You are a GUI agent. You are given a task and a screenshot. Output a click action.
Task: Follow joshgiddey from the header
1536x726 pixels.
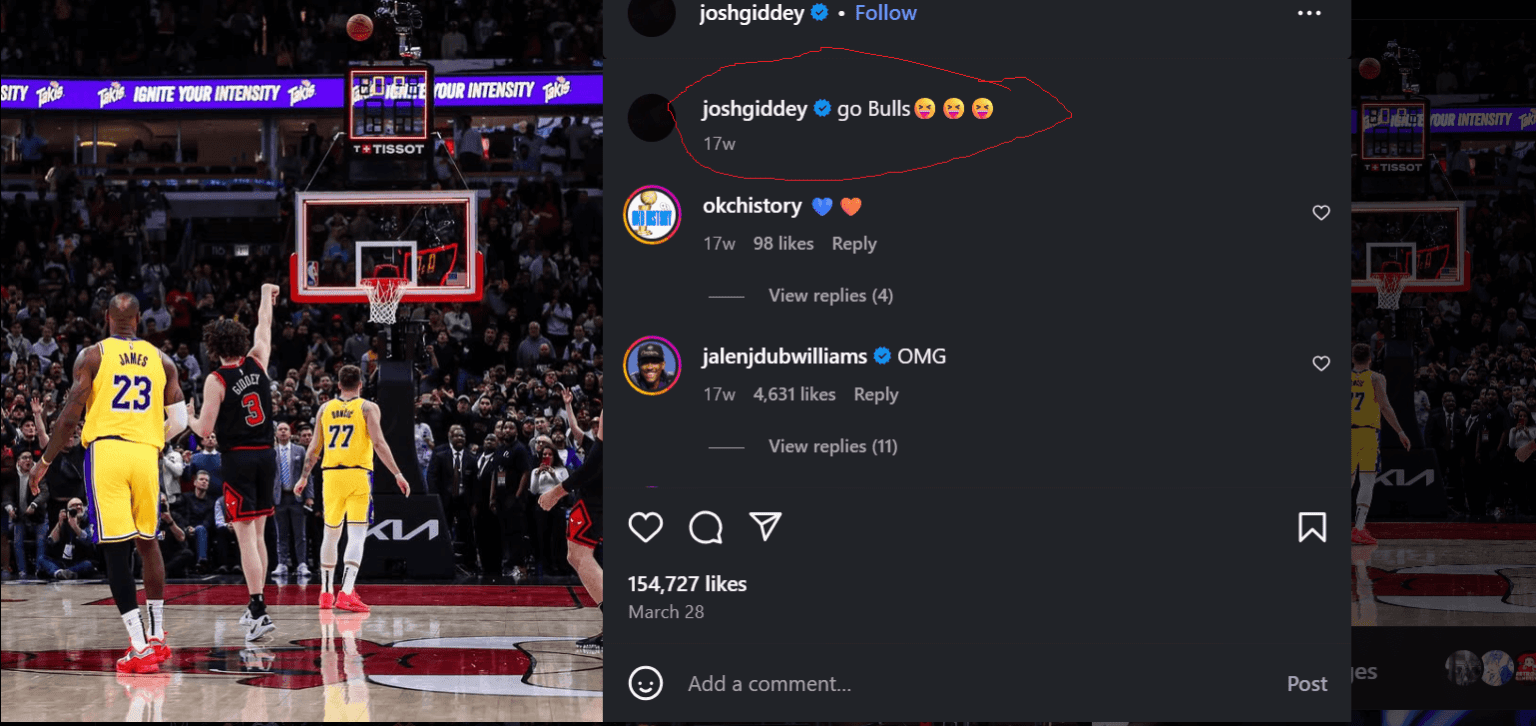click(x=885, y=13)
